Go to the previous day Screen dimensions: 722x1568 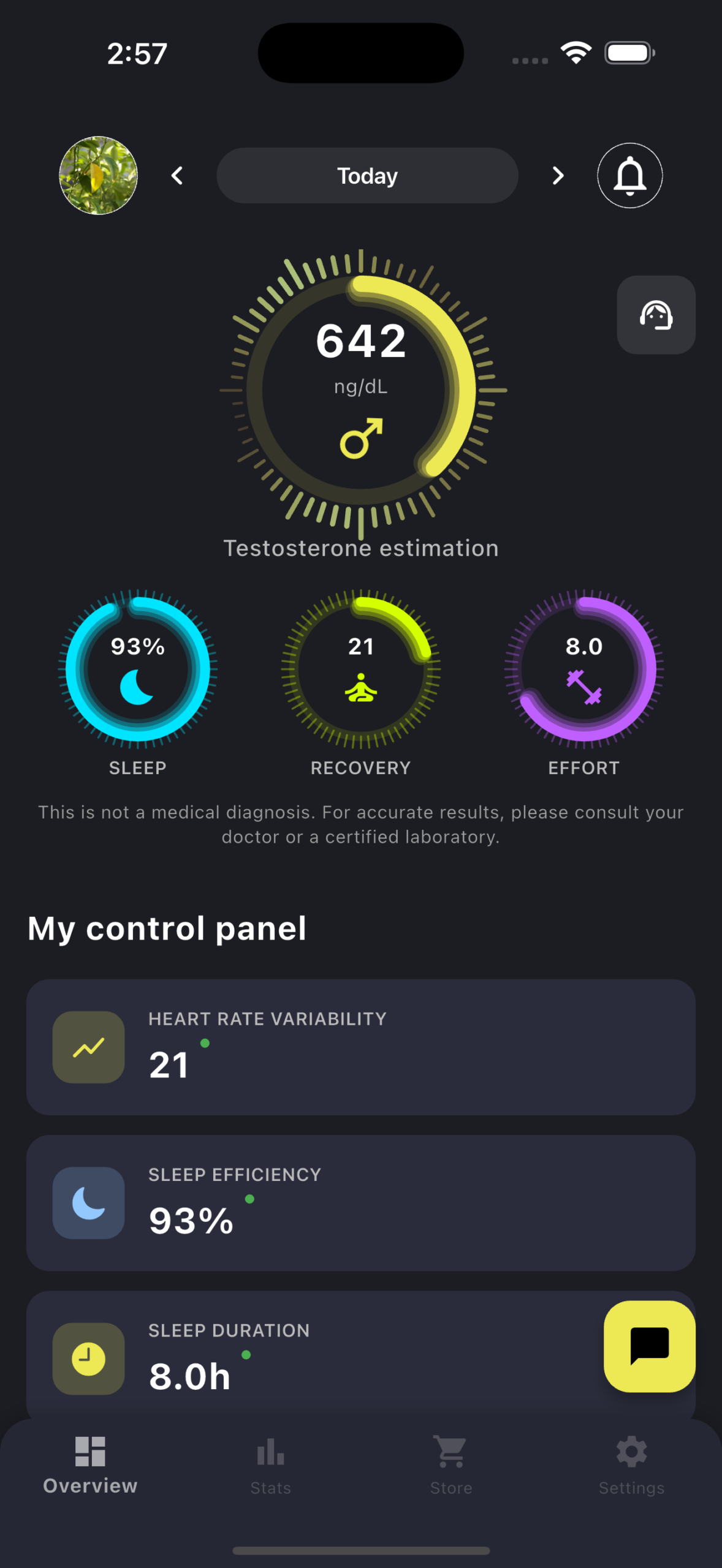(177, 176)
